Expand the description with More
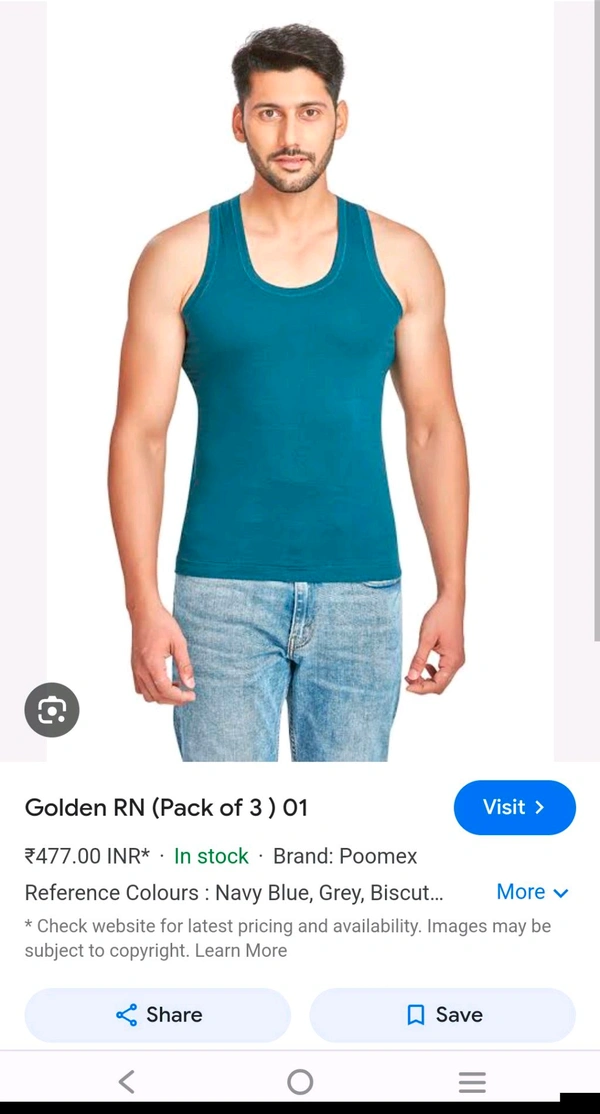This screenshot has height=1114, width=600. (x=532, y=892)
